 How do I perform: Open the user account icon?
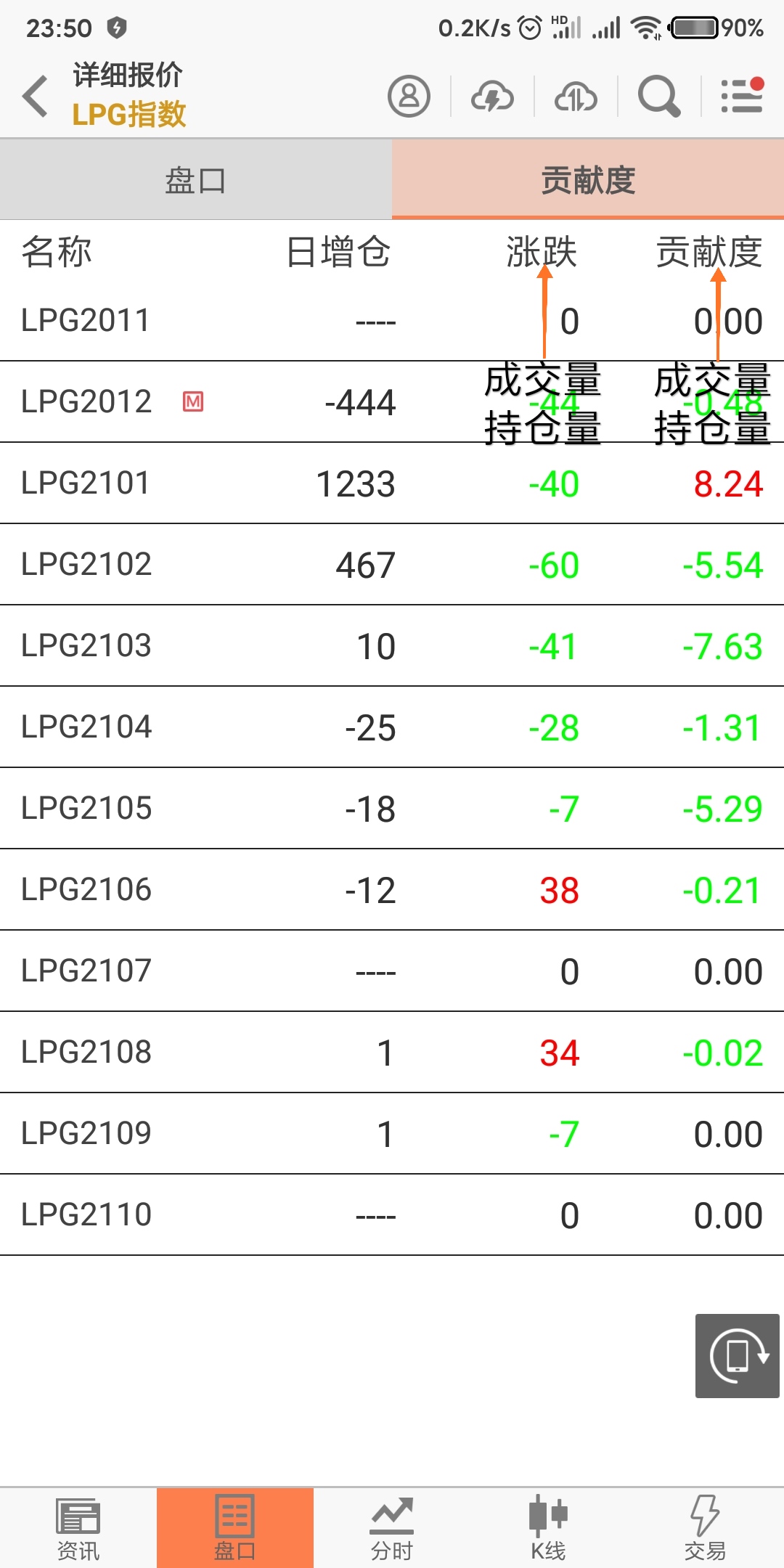tap(409, 96)
